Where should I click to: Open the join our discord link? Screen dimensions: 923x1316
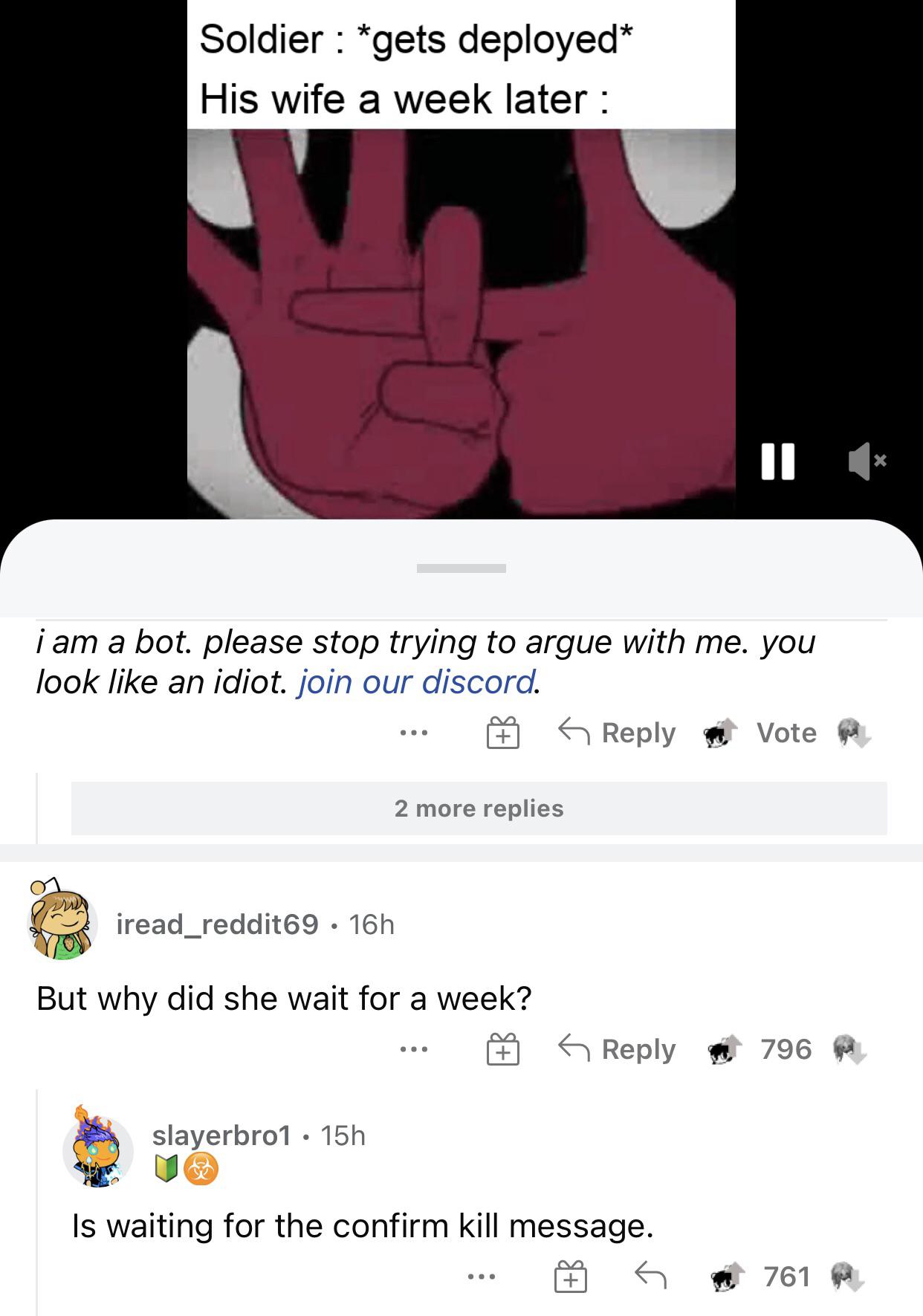(x=416, y=681)
